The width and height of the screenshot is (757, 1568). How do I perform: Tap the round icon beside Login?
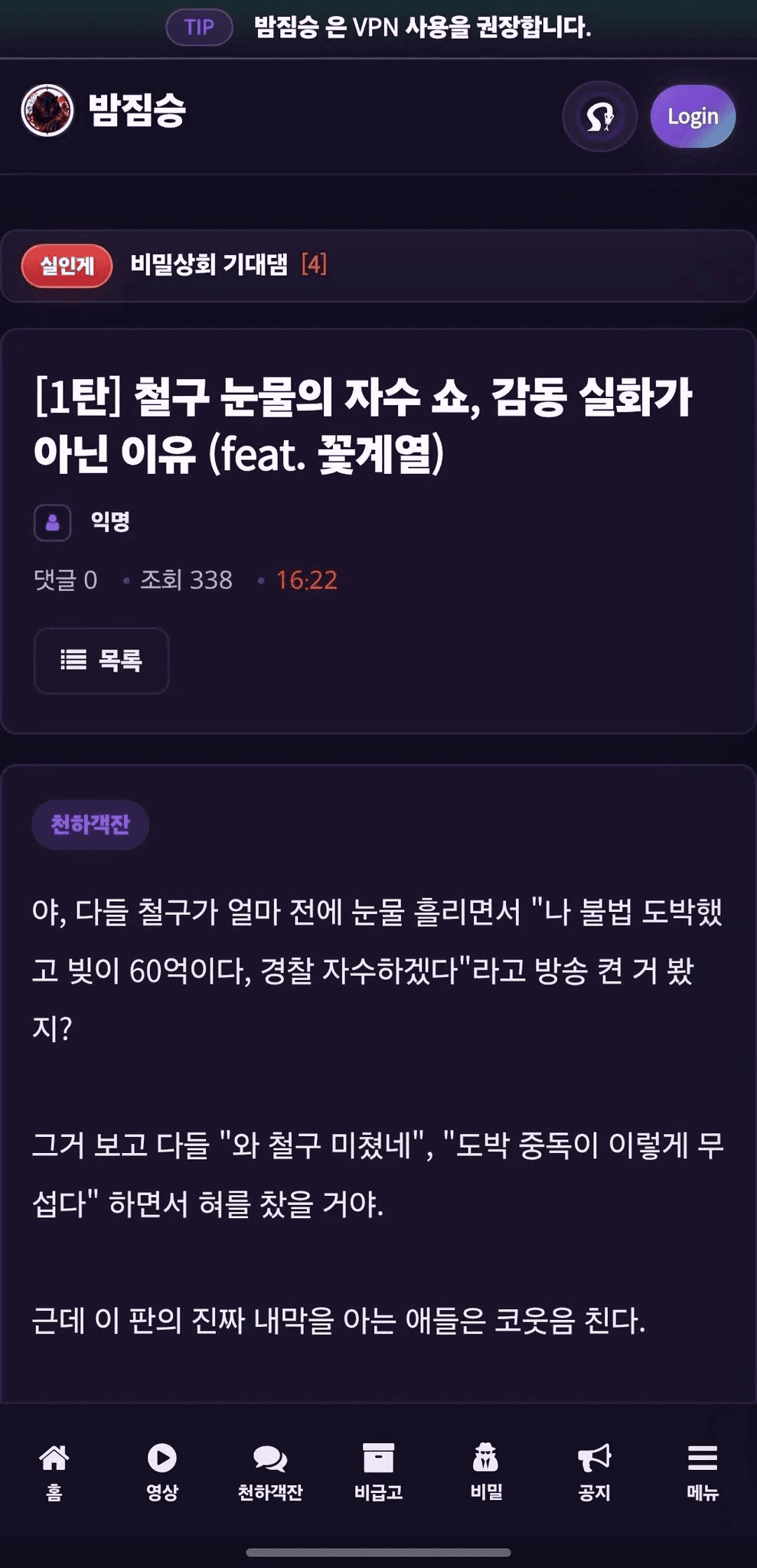(599, 116)
